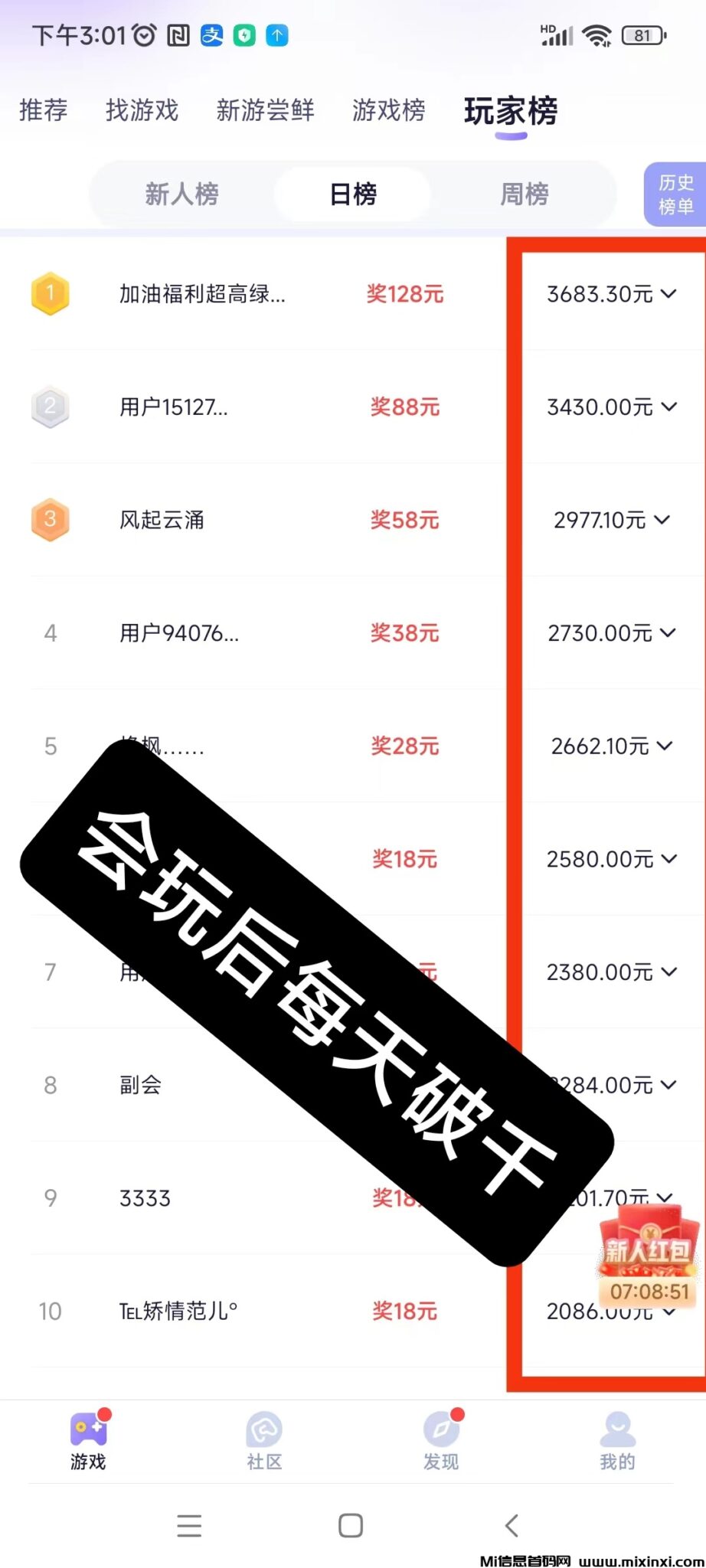Tap the silver second-place medal badge

point(50,407)
